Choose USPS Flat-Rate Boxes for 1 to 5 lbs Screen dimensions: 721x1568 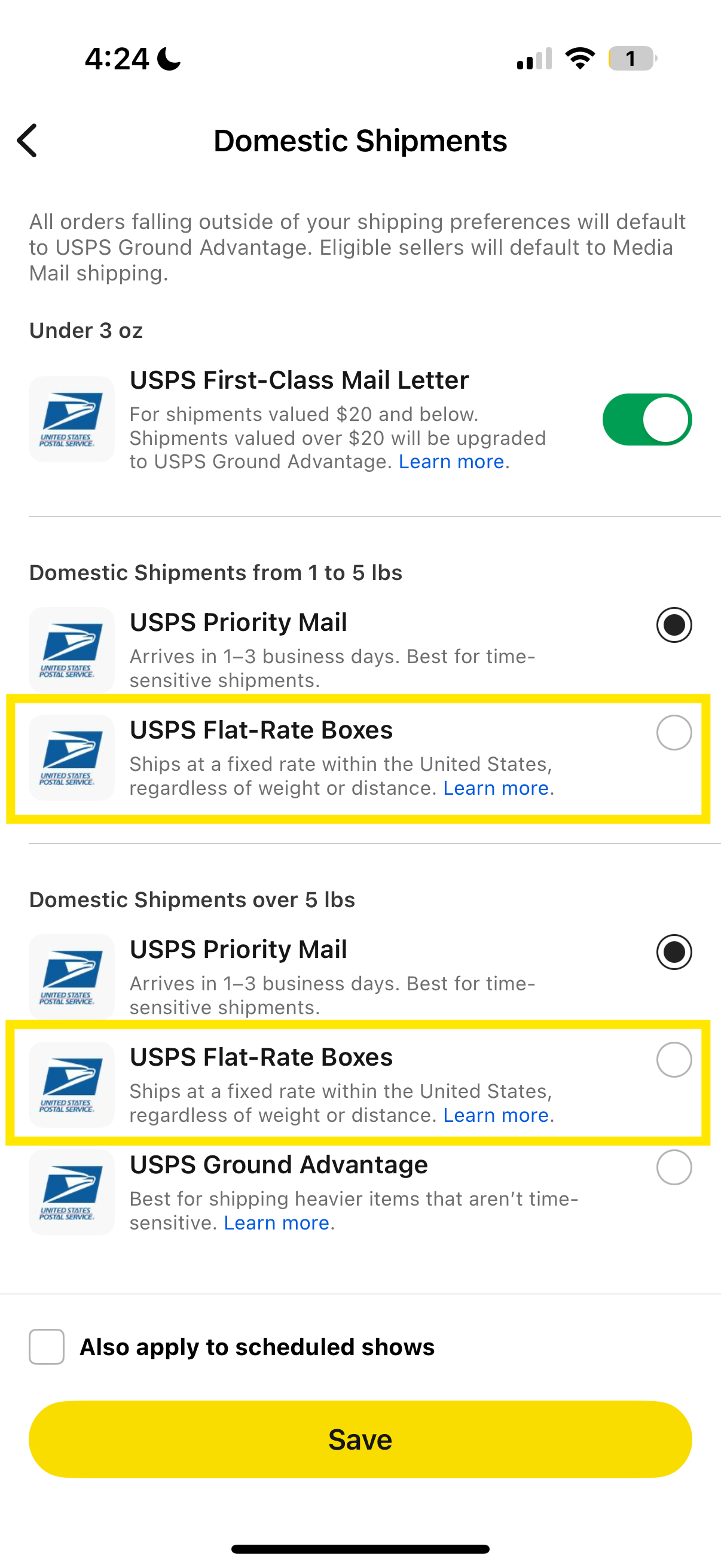pyautogui.click(x=674, y=732)
